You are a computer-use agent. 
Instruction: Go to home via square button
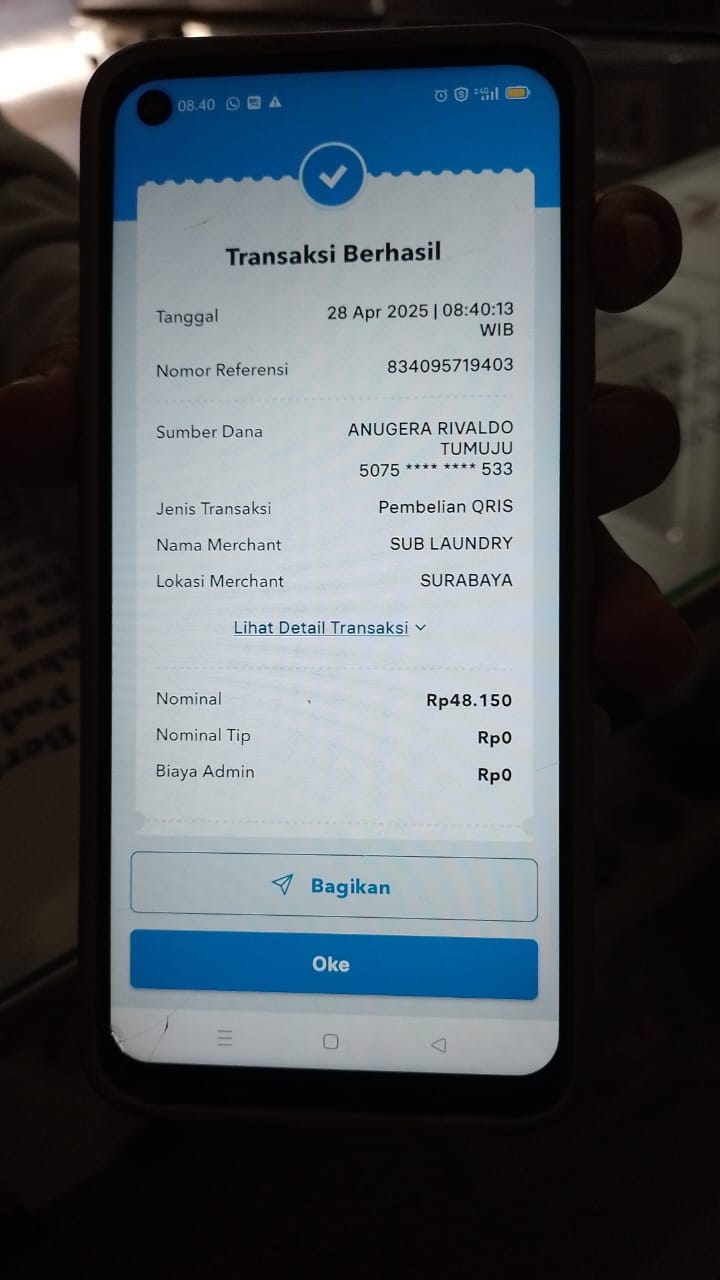(331, 1042)
